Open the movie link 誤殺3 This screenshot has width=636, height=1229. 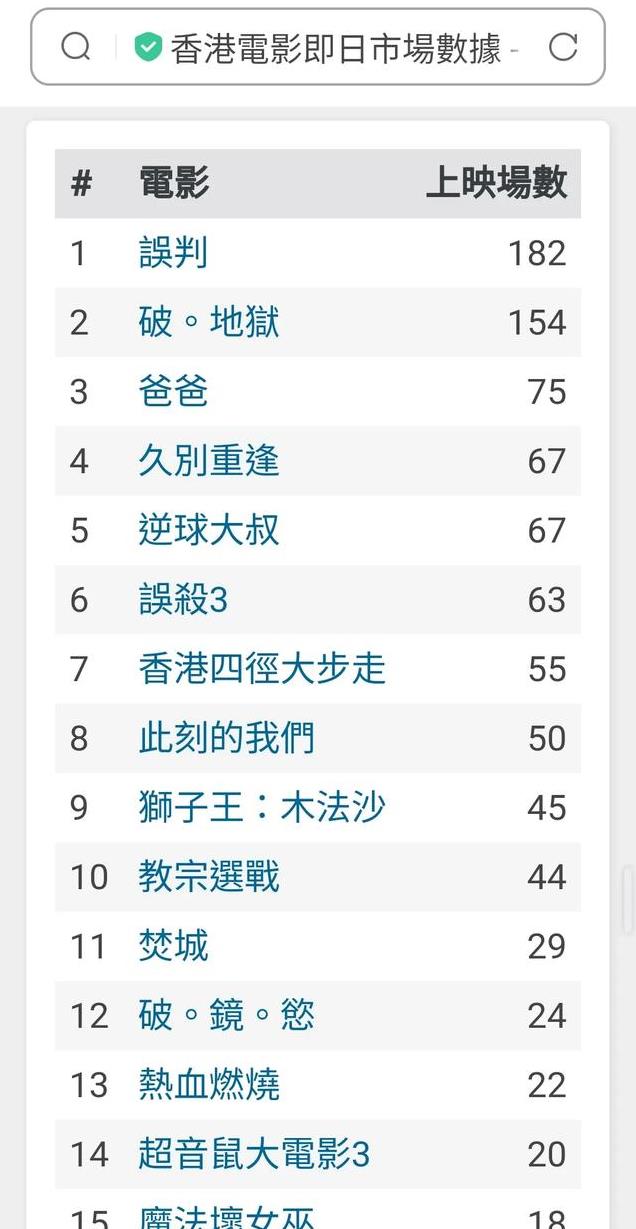[x=183, y=600]
